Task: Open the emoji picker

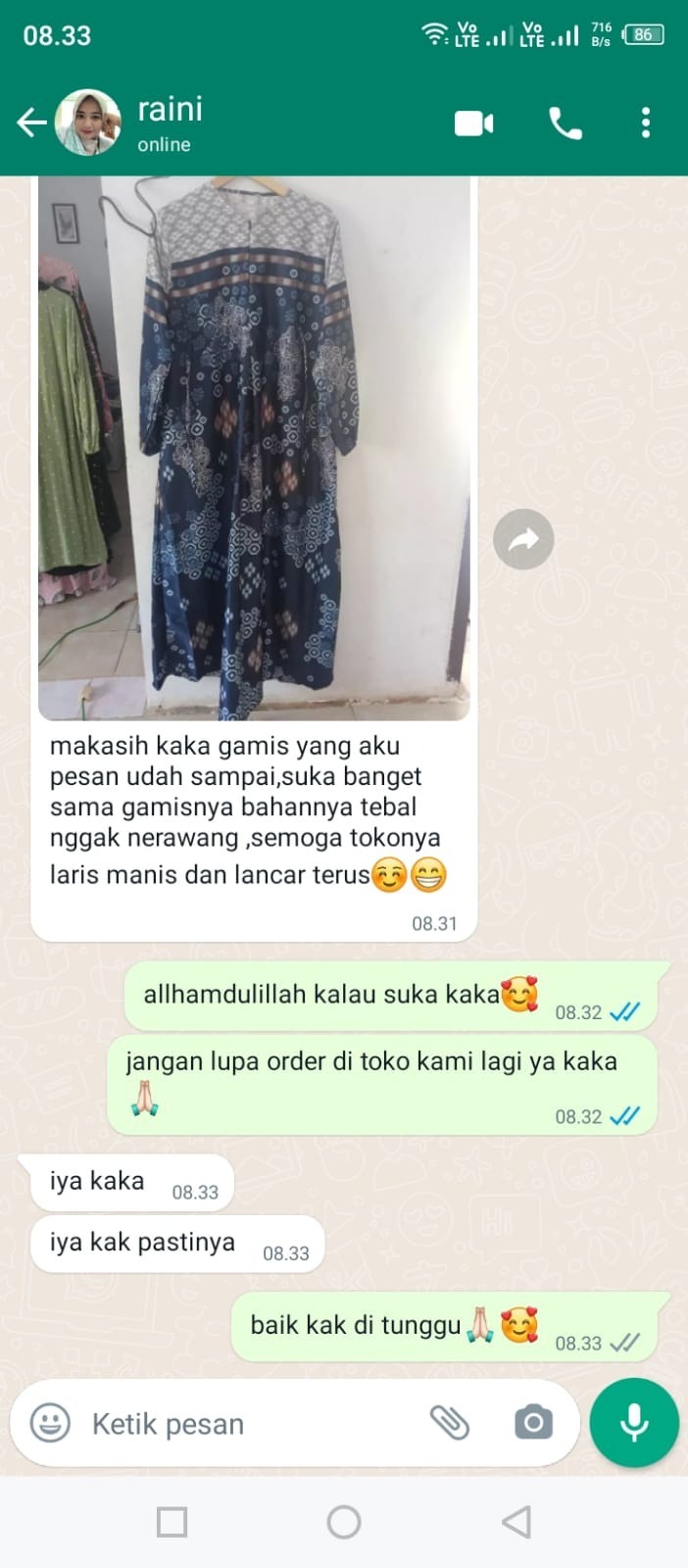Action: [50, 1422]
